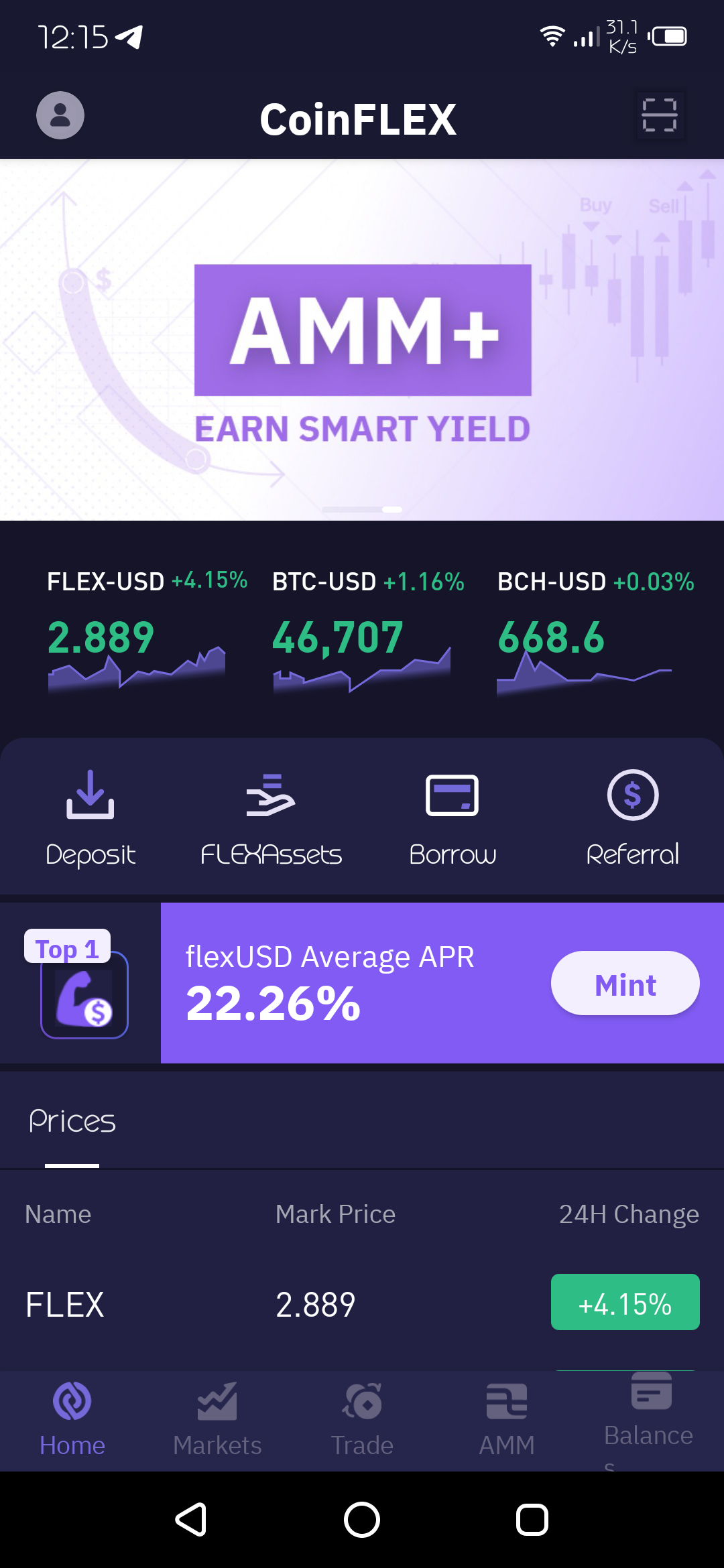Tap the system back button
Screen dimensions: 724x1568
click(x=191, y=1519)
